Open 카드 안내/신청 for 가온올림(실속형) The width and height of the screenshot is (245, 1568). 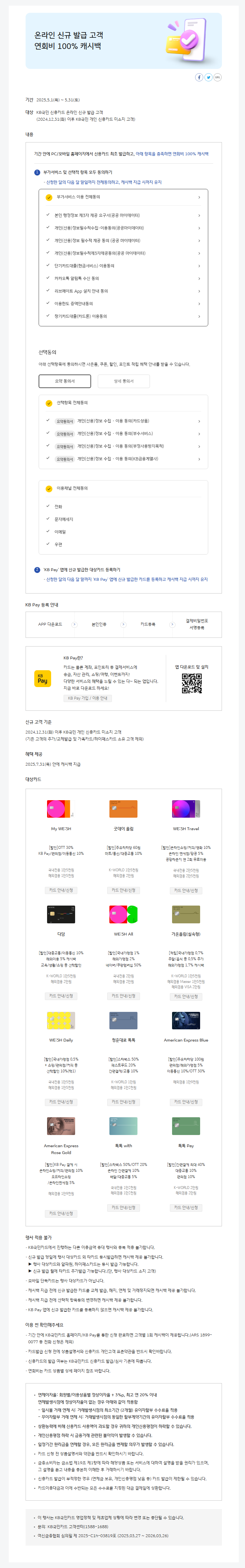point(186,996)
